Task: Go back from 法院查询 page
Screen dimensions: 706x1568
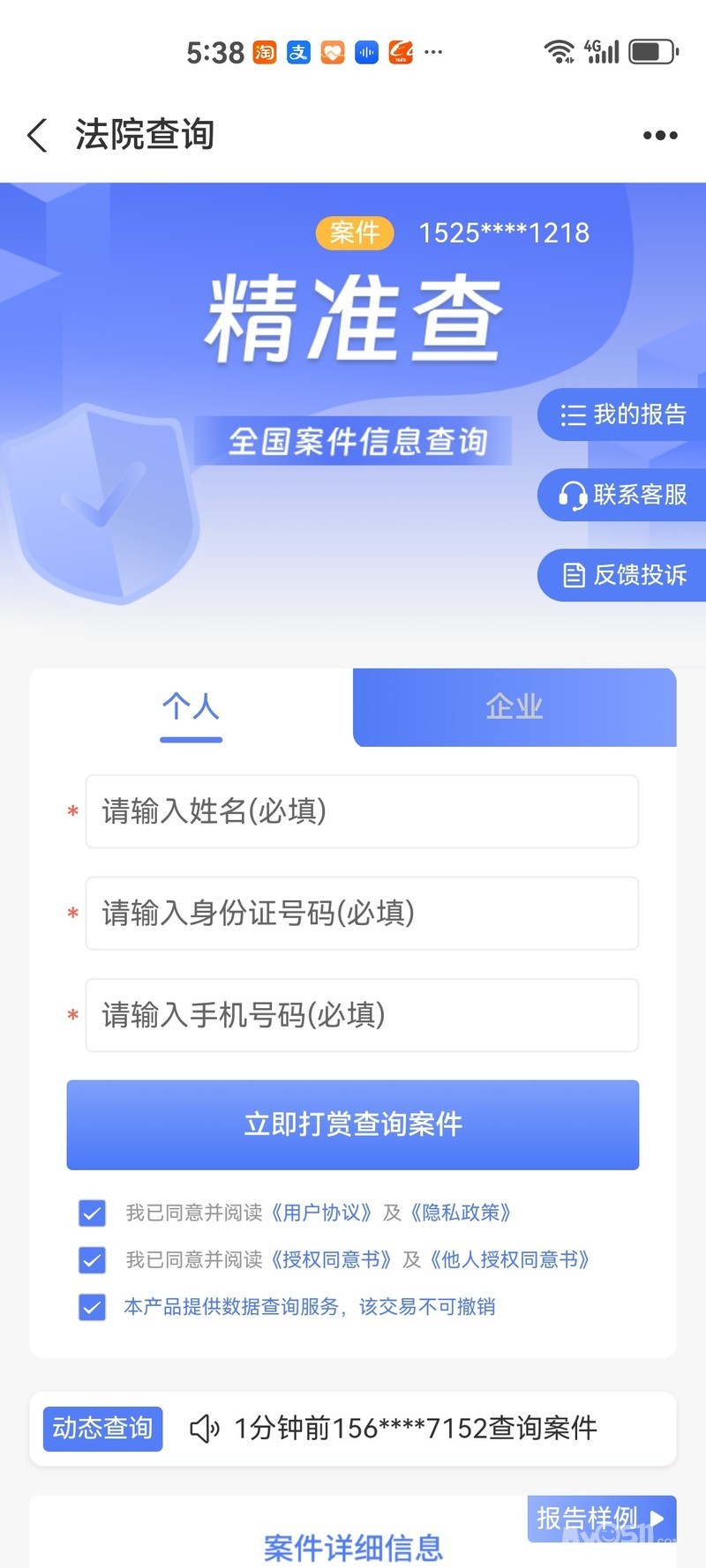Action: (x=37, y=136)
